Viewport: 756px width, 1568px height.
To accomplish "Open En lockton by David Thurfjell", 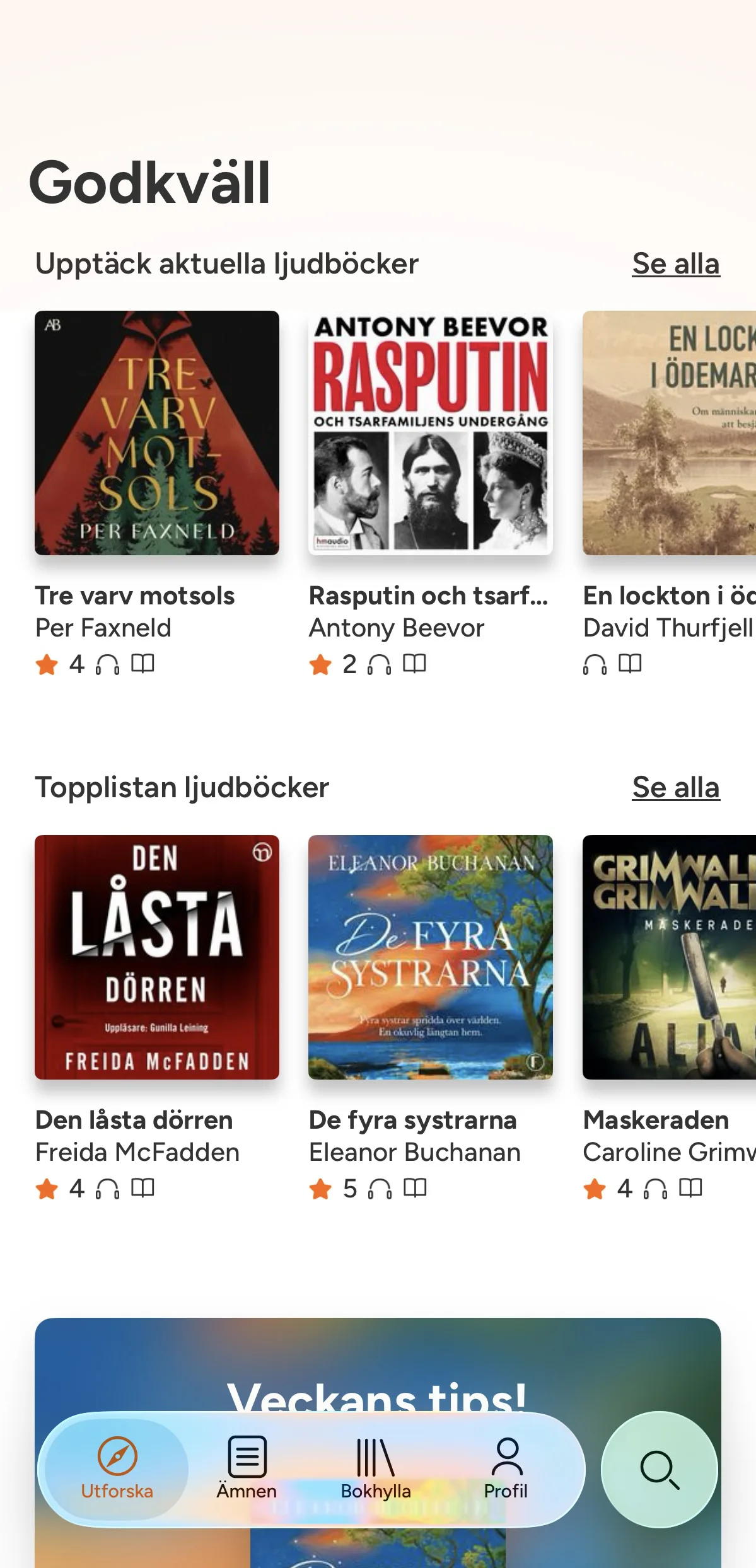I will coord(669,433).
